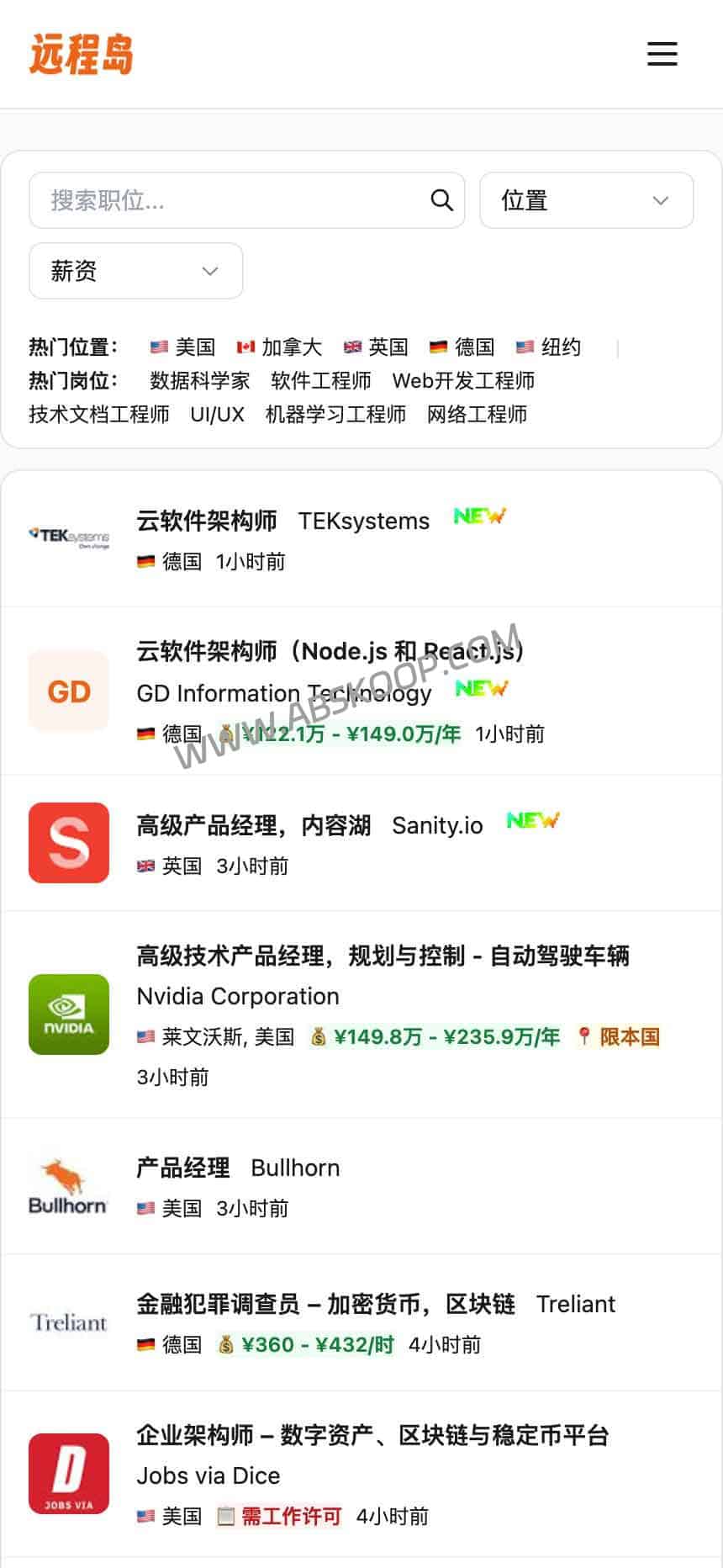This screenshot has width=723, height=1568.
Task: Click the Jobs via Dice logo
Action: [x=68, y=1473]
